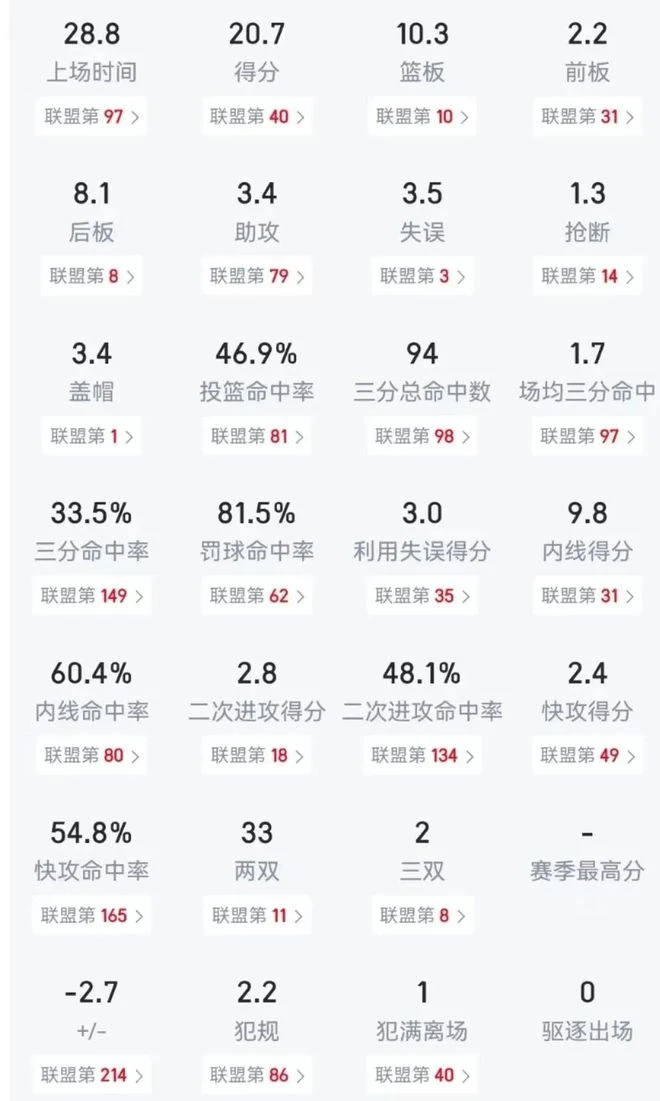This screenshot has height=1101, width=660.
Task: Open the league ranking for 前板
Action: 587,116
